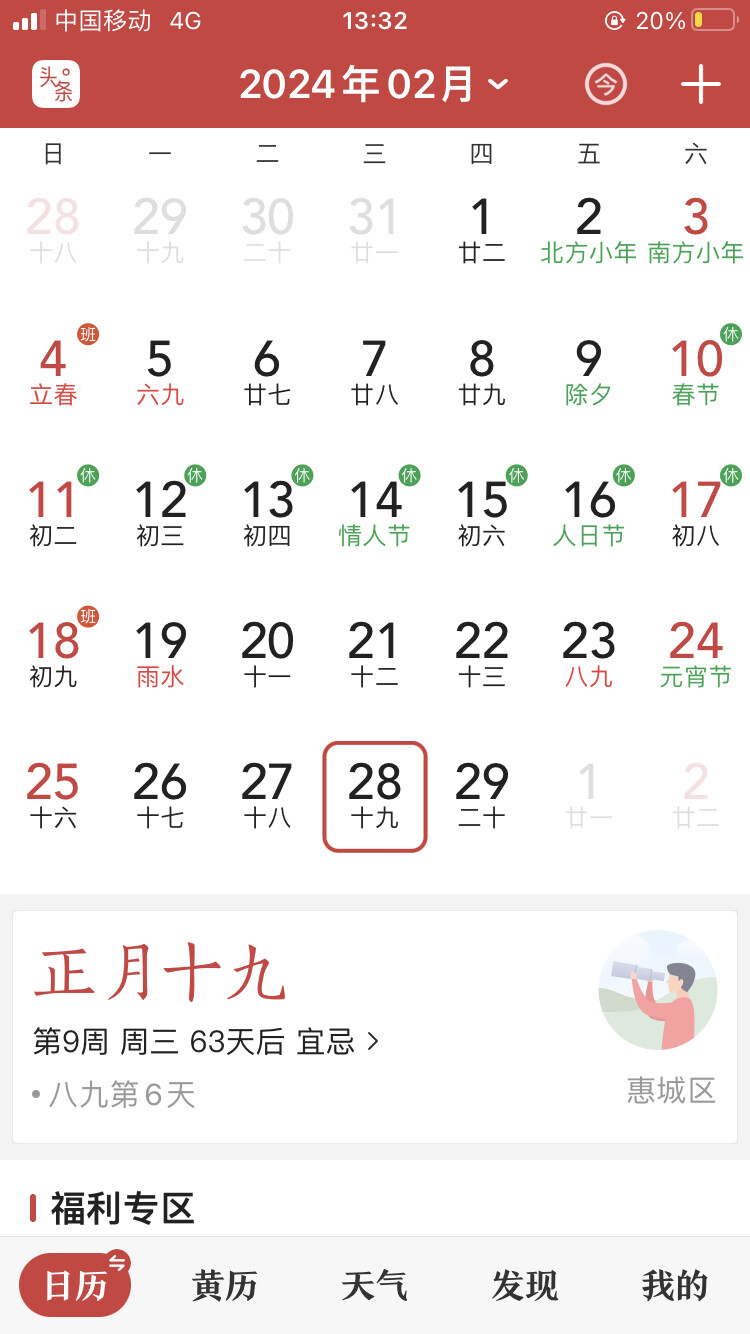Select February 24 元宵节
Image resolution: width=750 pixels, height=1334 pixels.
point(696,653)
